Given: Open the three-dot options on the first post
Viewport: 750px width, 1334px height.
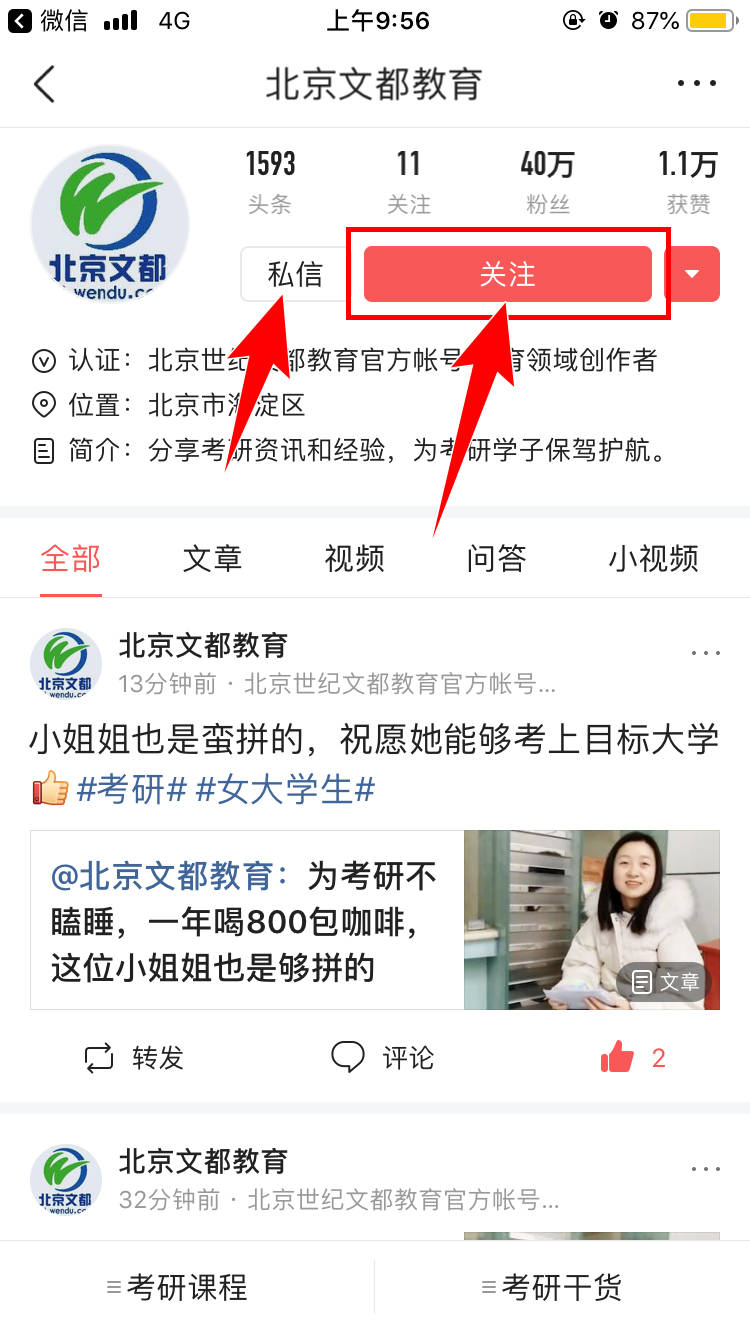Looking at the screenshot, I should 706,652.
